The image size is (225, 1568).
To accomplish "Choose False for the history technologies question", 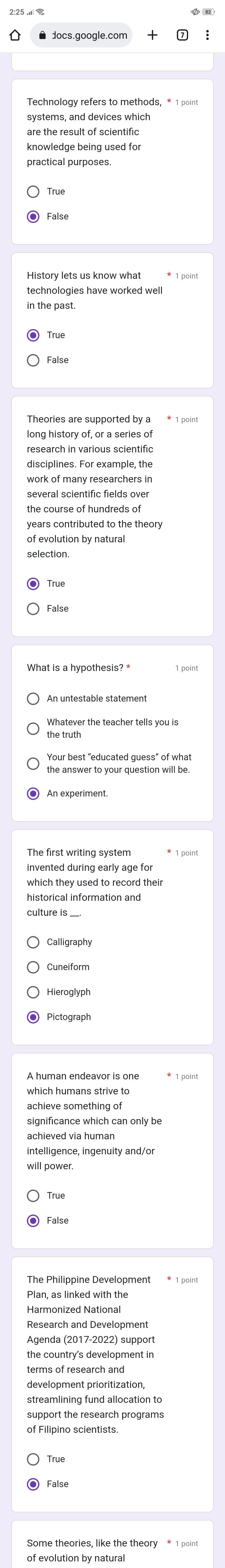I will tap(33, 360).
